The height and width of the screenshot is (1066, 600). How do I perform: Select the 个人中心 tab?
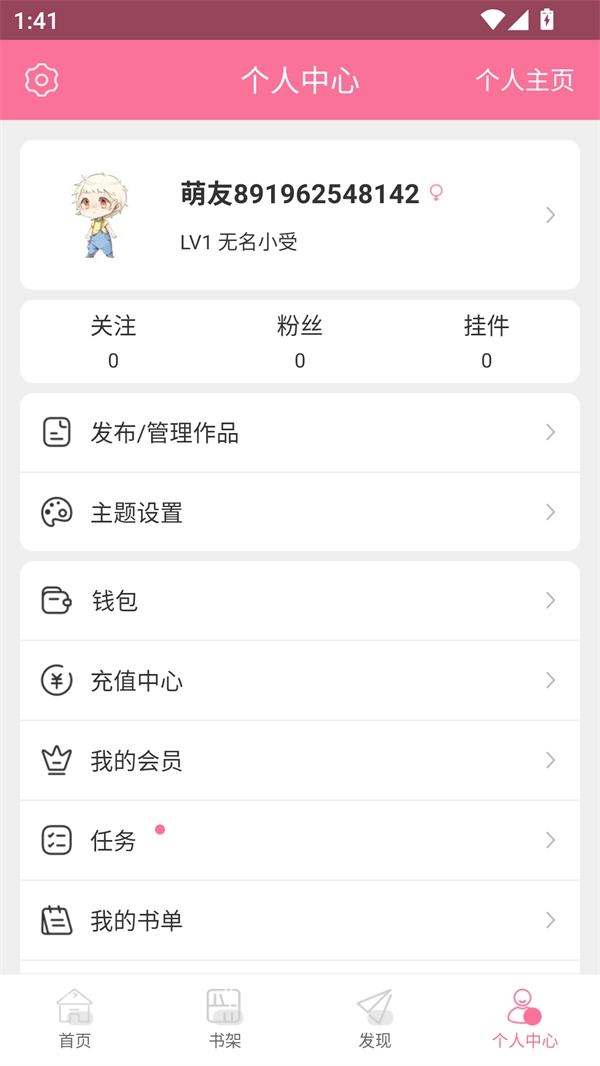[x=525, y=1018]
